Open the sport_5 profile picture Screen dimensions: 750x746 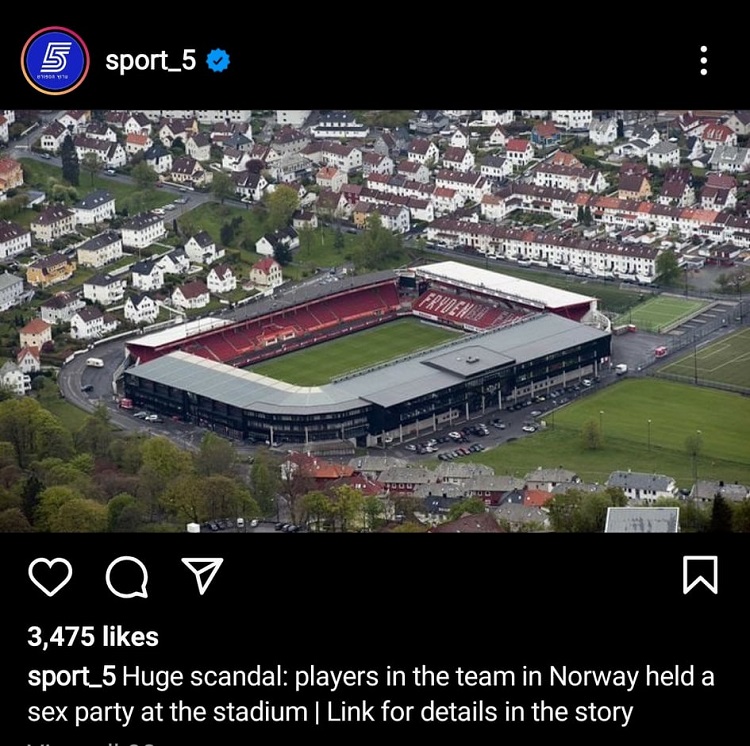click(54, 61)
